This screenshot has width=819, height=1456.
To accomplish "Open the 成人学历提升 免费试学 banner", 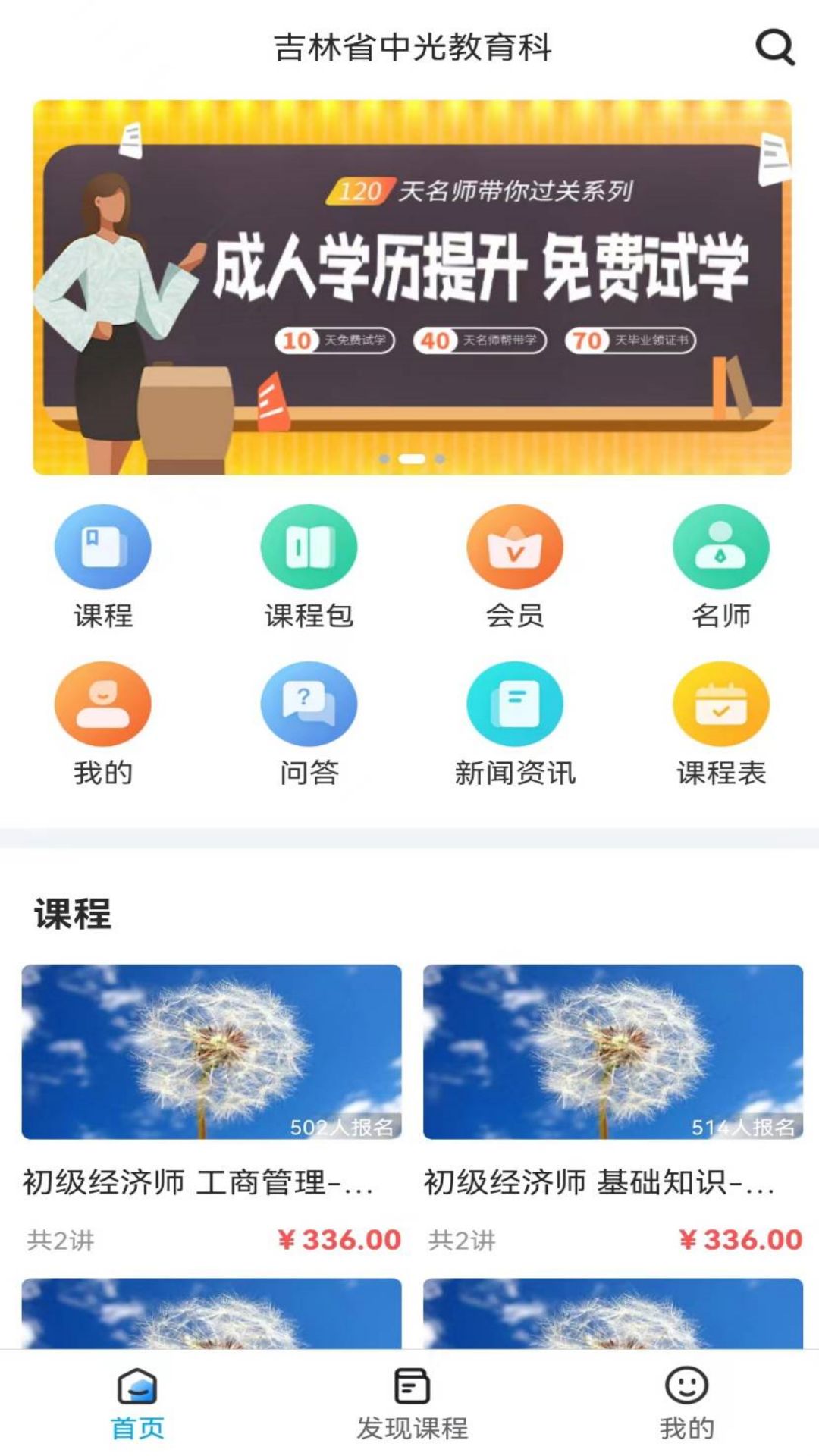I will (412, 287).
